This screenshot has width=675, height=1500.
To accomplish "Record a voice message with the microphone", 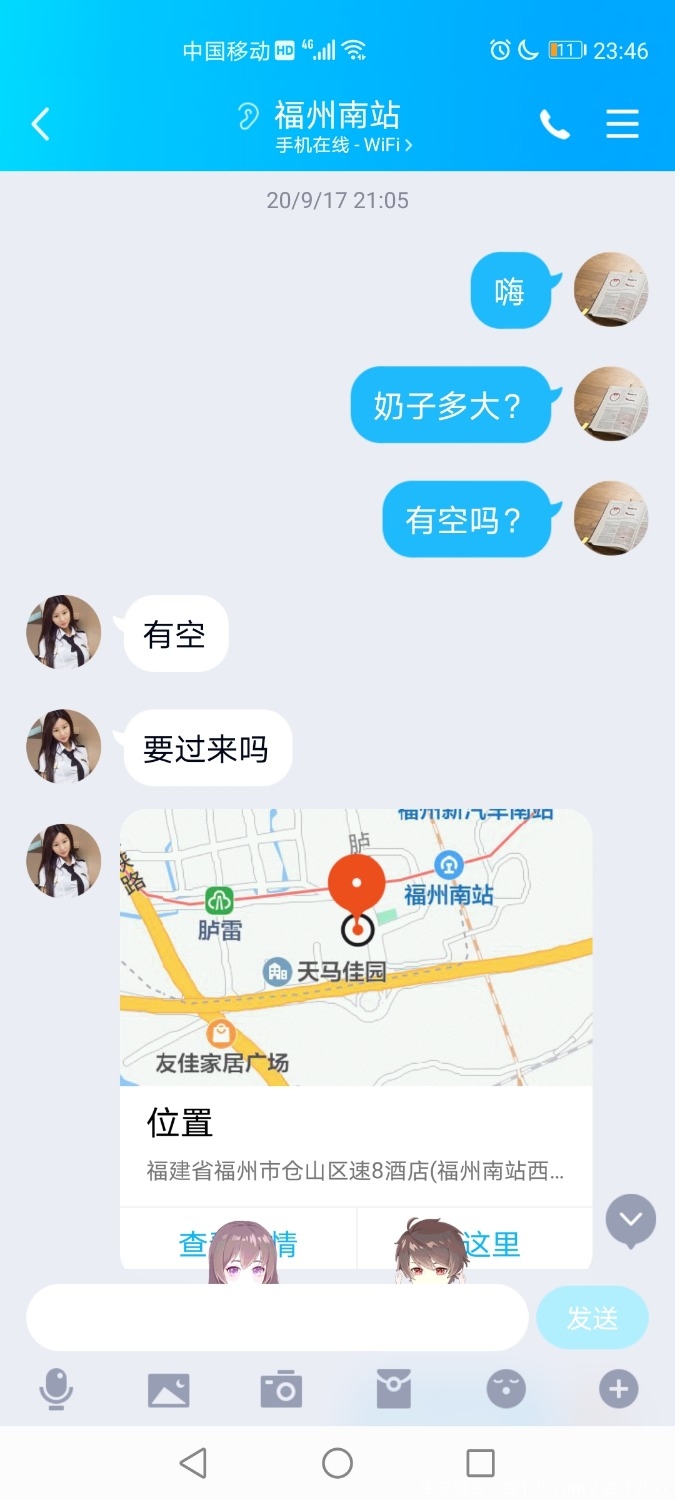I will tap(56, 1389).
